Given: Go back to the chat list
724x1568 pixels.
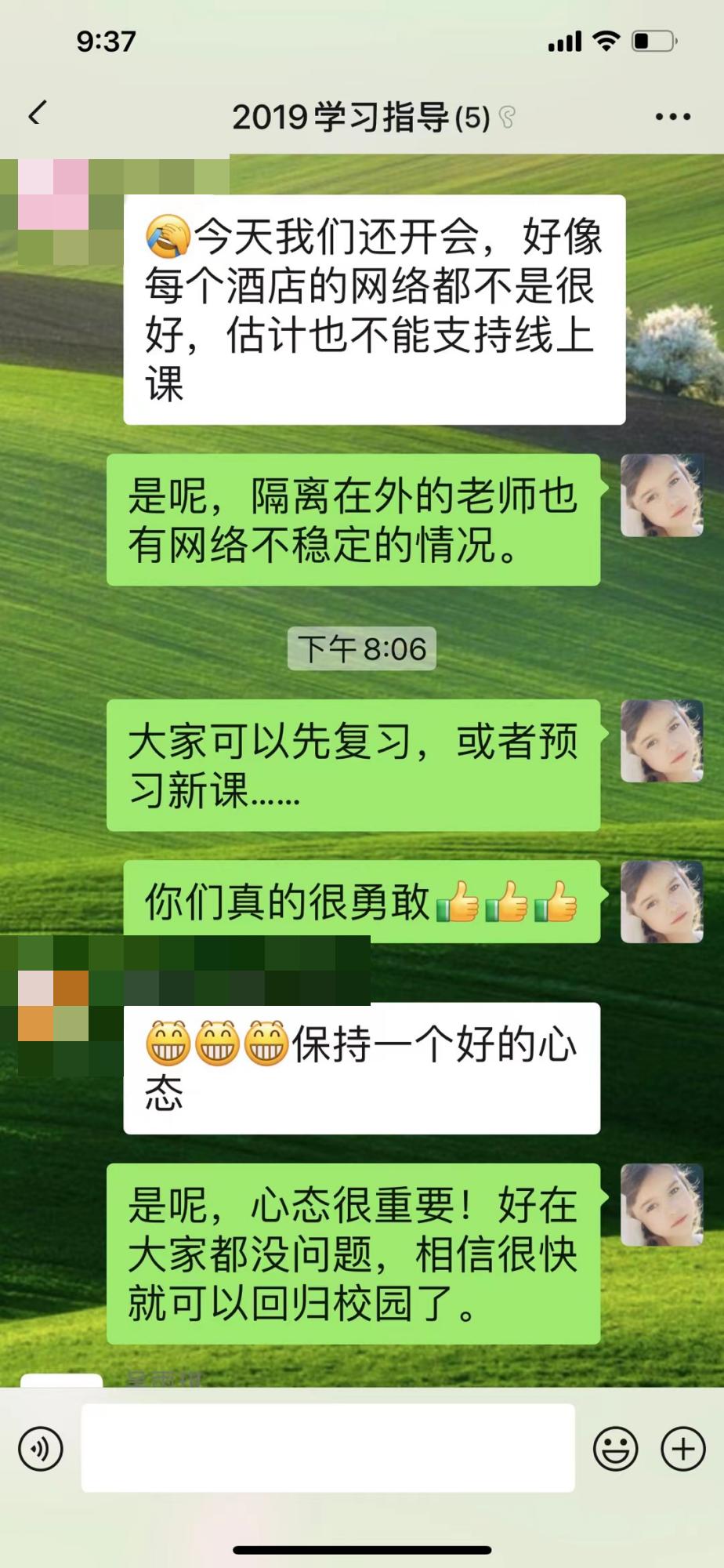Looking at the screenshot, I should click(37, 115).
